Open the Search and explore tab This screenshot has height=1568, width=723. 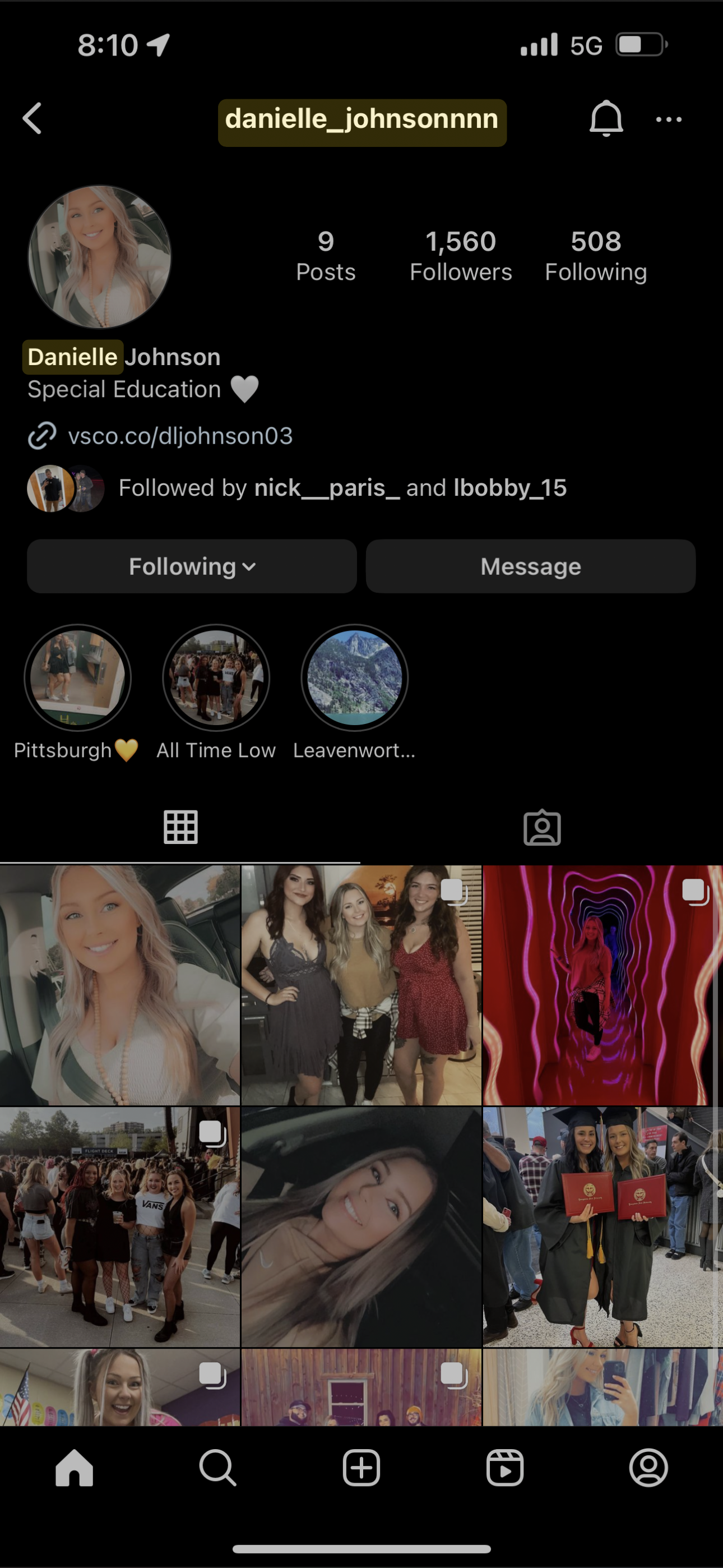217,1468
